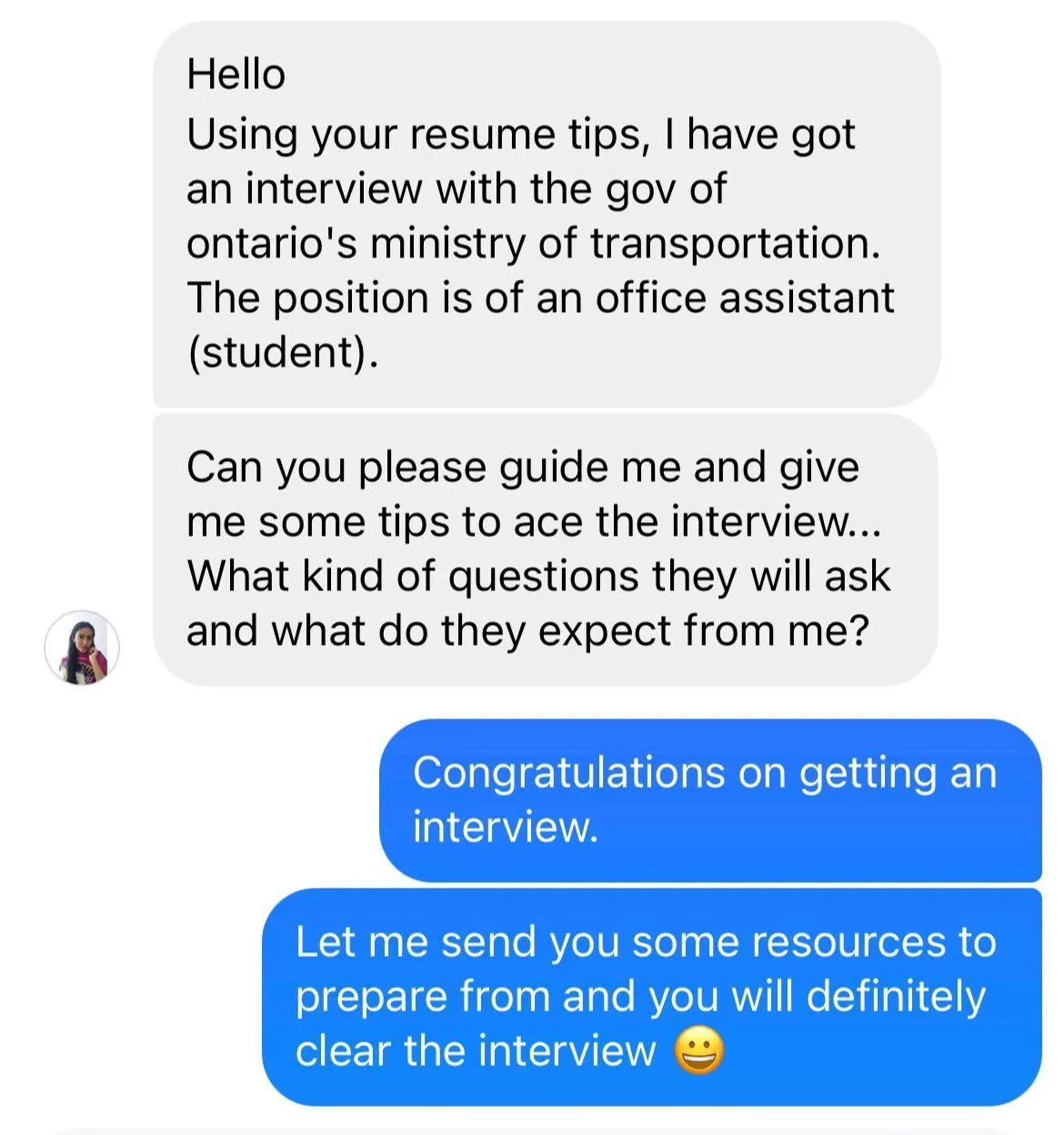Image resolution: width=1064 pixels, height=1135 pixels.
Task: Open the sender's profile picture avatar
Action: click(x=82, y=648)
